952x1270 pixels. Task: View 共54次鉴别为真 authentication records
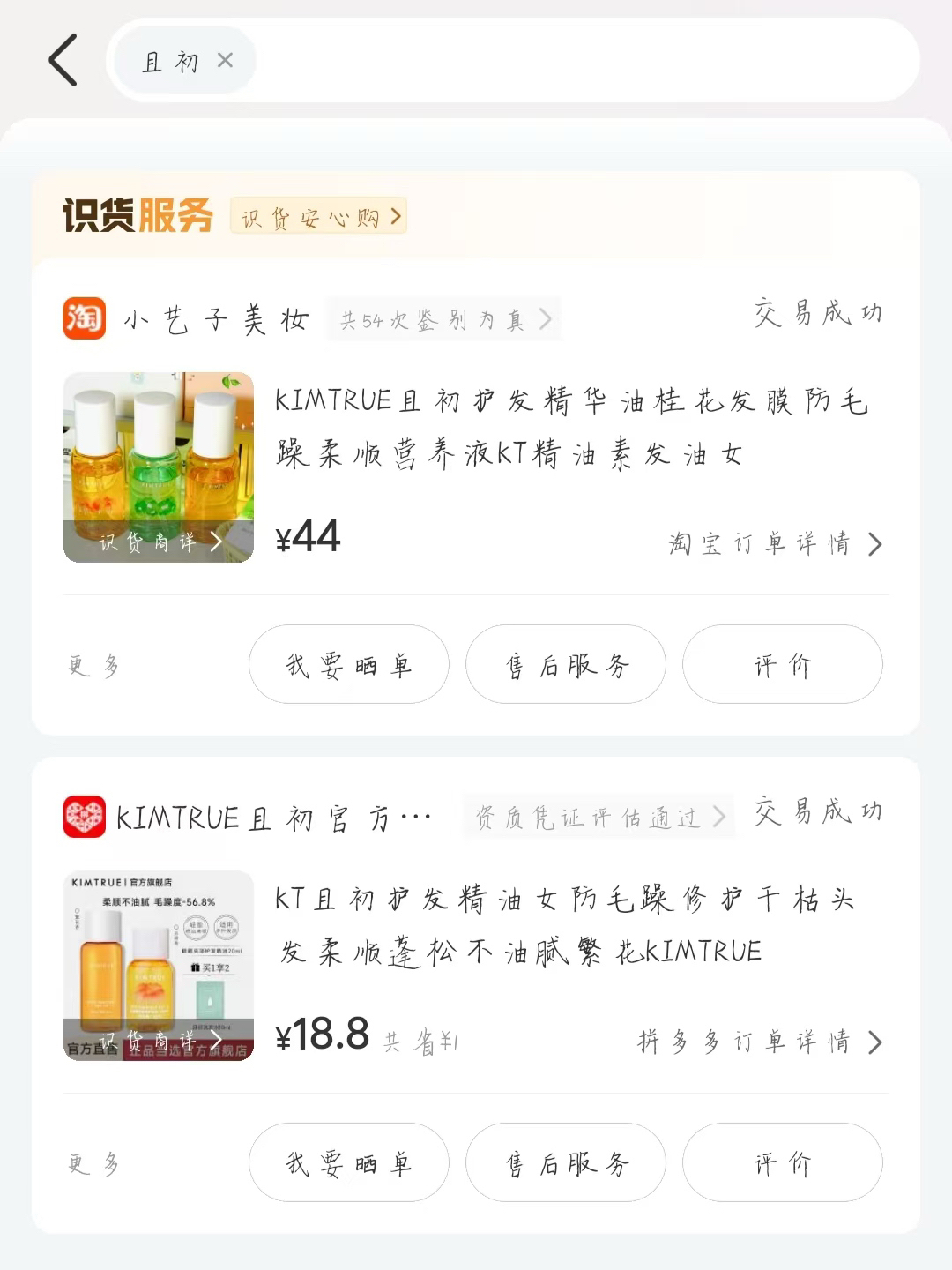click(443, 319)
